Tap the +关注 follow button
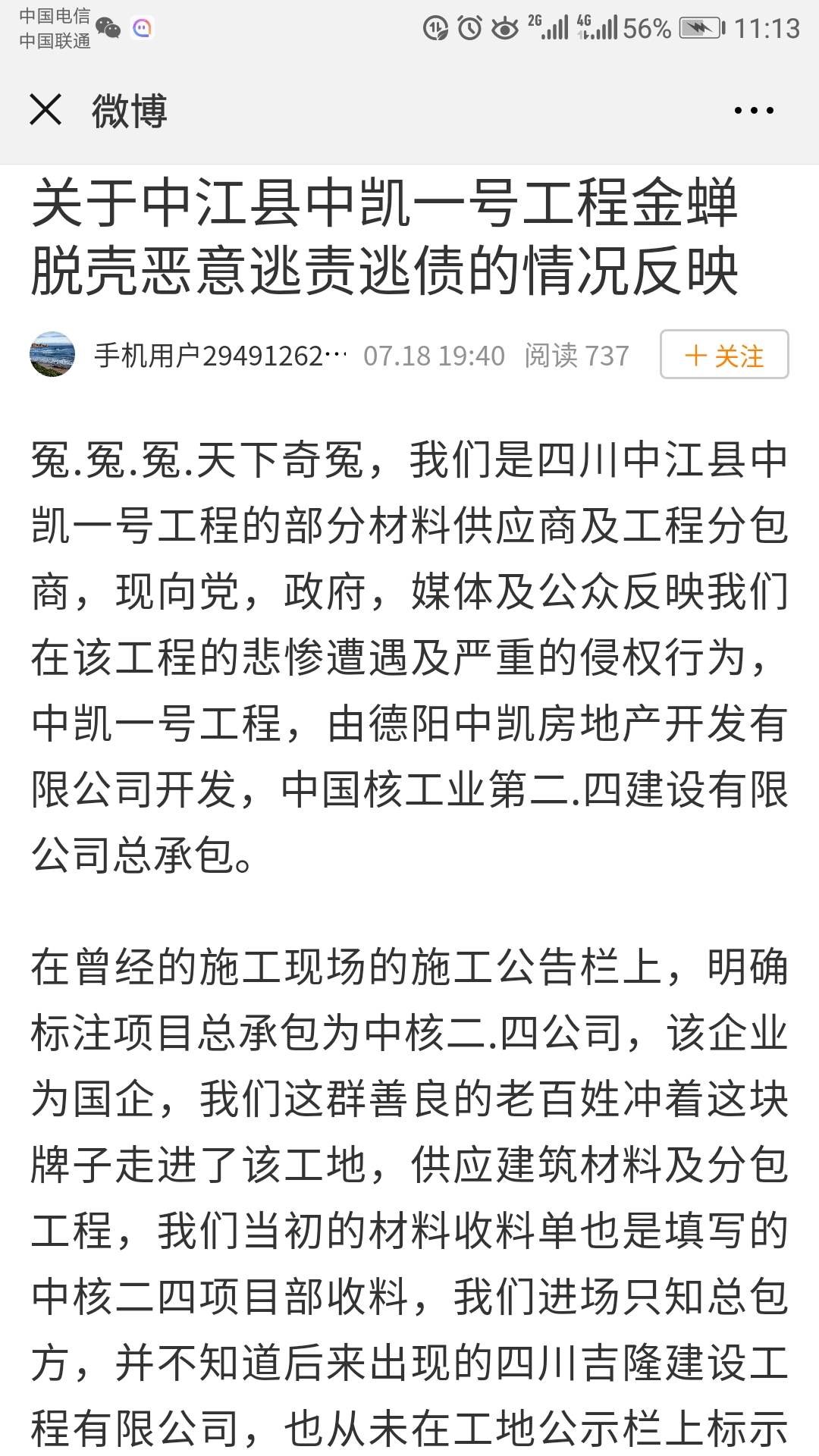Image resolution: width=819 pixels, height=1456 pixels. pos(724,354)
